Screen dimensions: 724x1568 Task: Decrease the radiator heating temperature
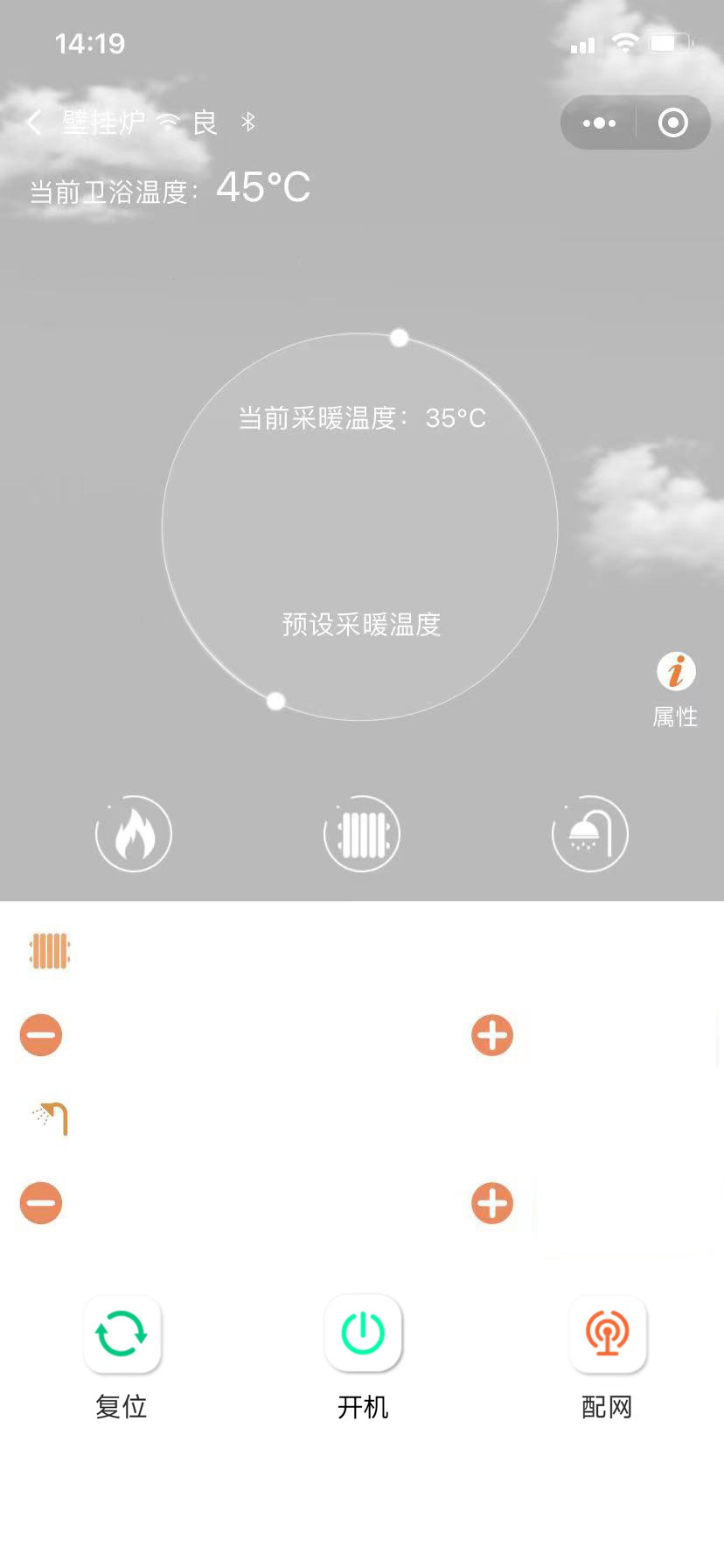pyautogui.click(x=41, y=1035)
